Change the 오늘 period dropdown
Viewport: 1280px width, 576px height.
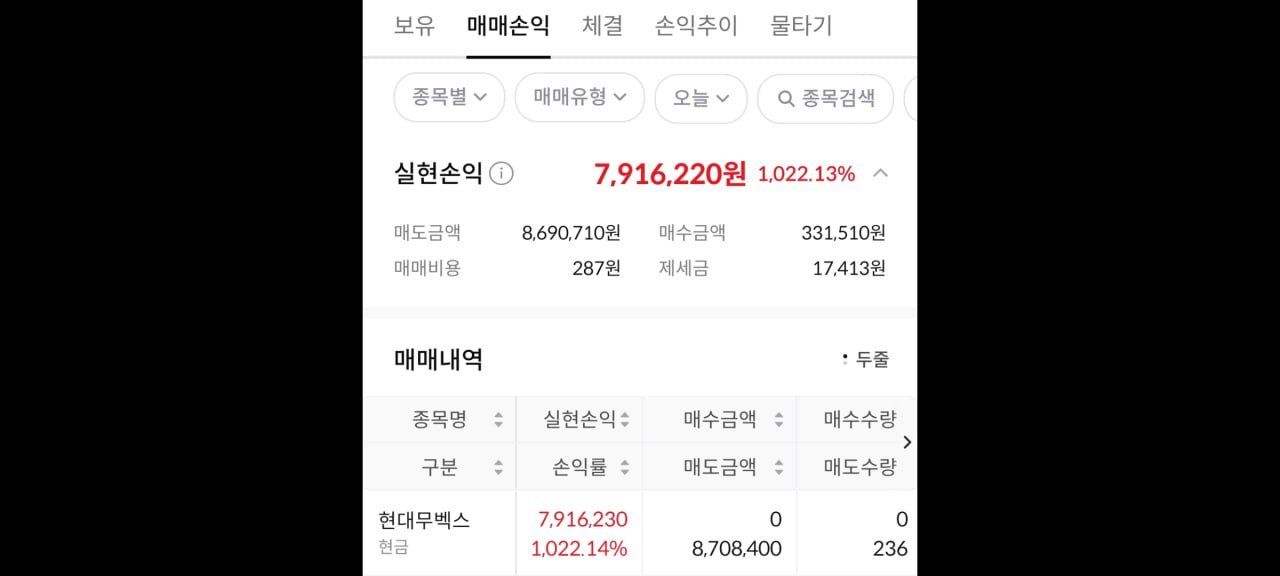700,98
